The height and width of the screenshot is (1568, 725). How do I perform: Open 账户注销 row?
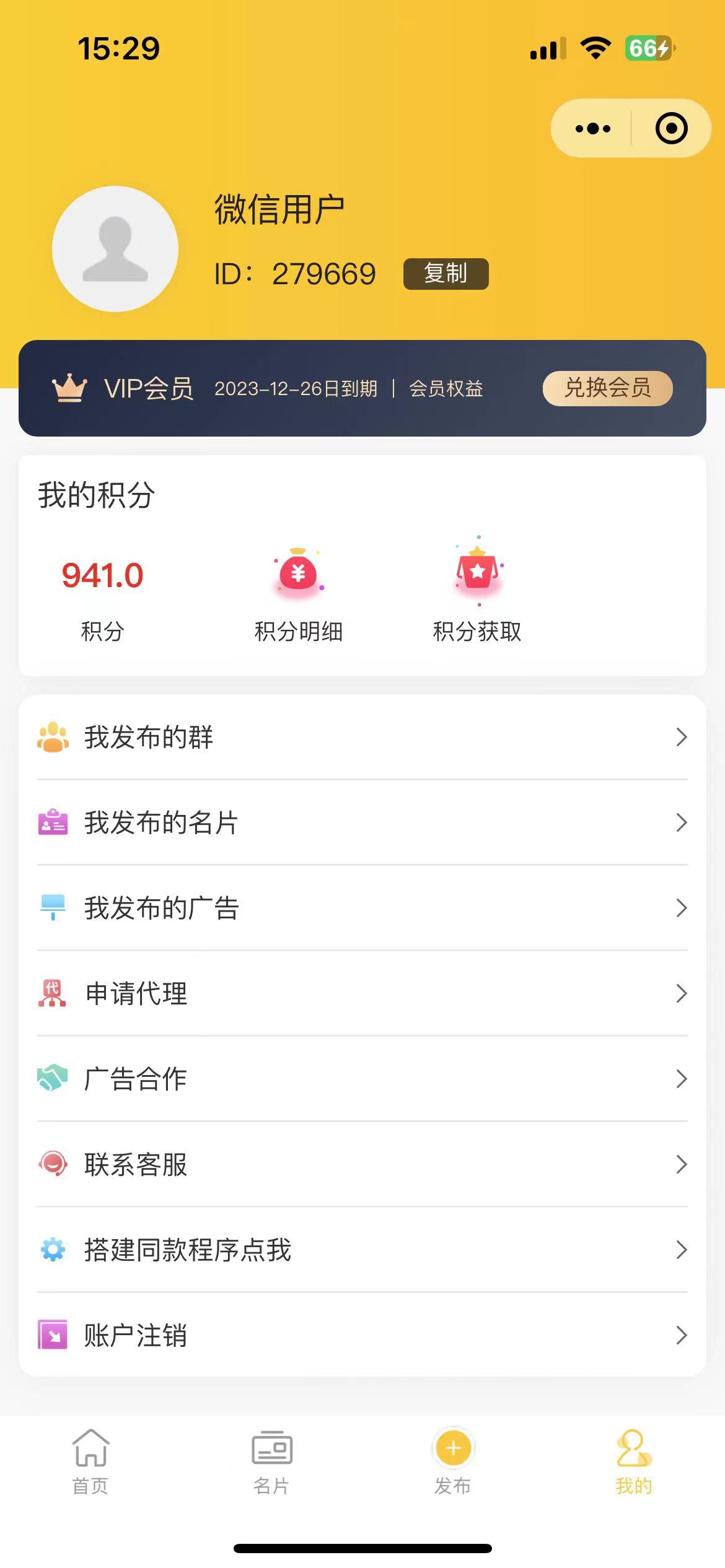coord(362,1335)
